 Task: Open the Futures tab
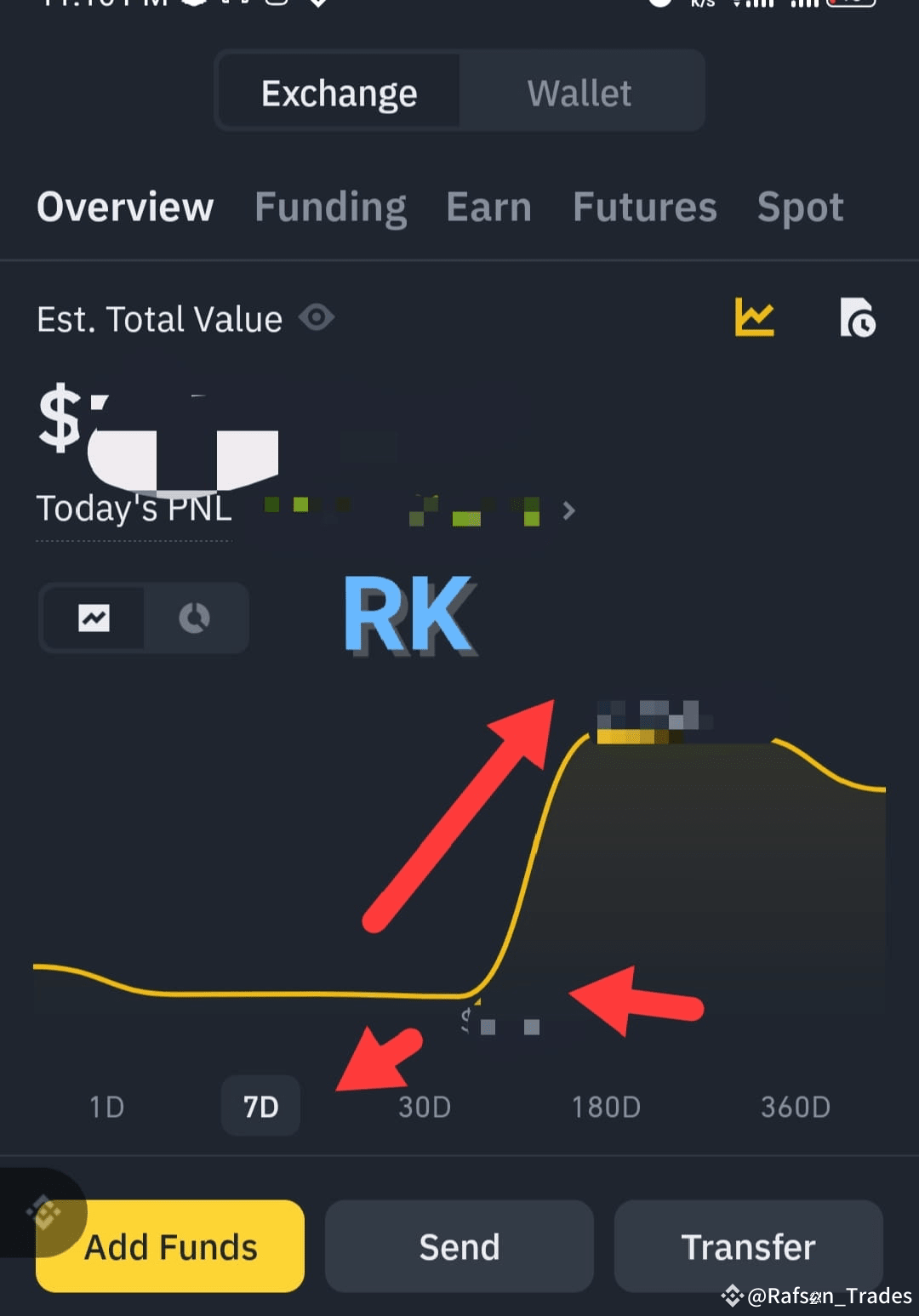coord(644,207)
